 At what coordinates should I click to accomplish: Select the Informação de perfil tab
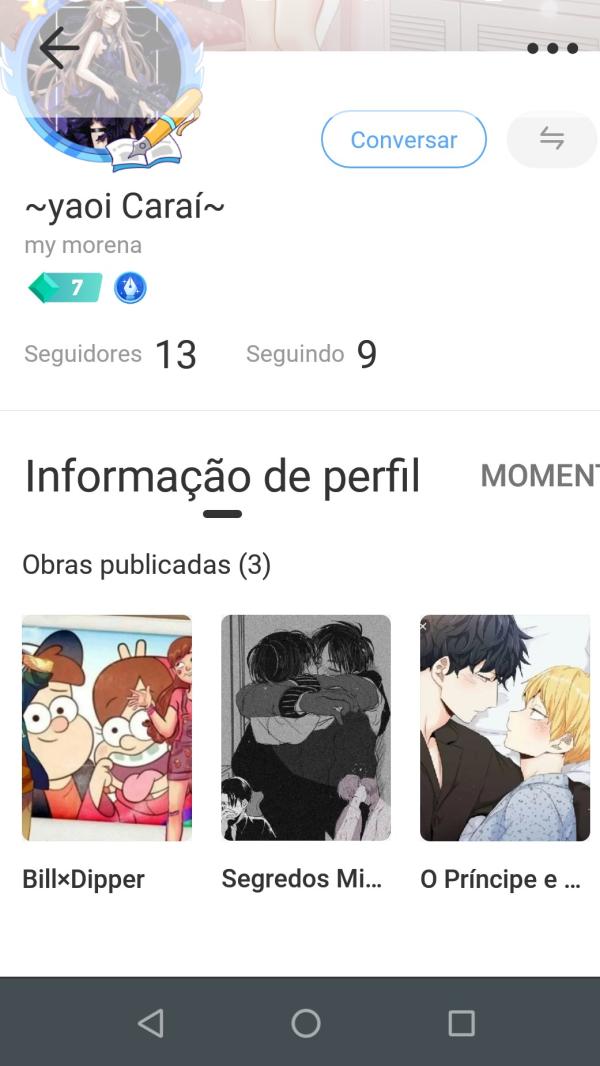coord(222,477)
